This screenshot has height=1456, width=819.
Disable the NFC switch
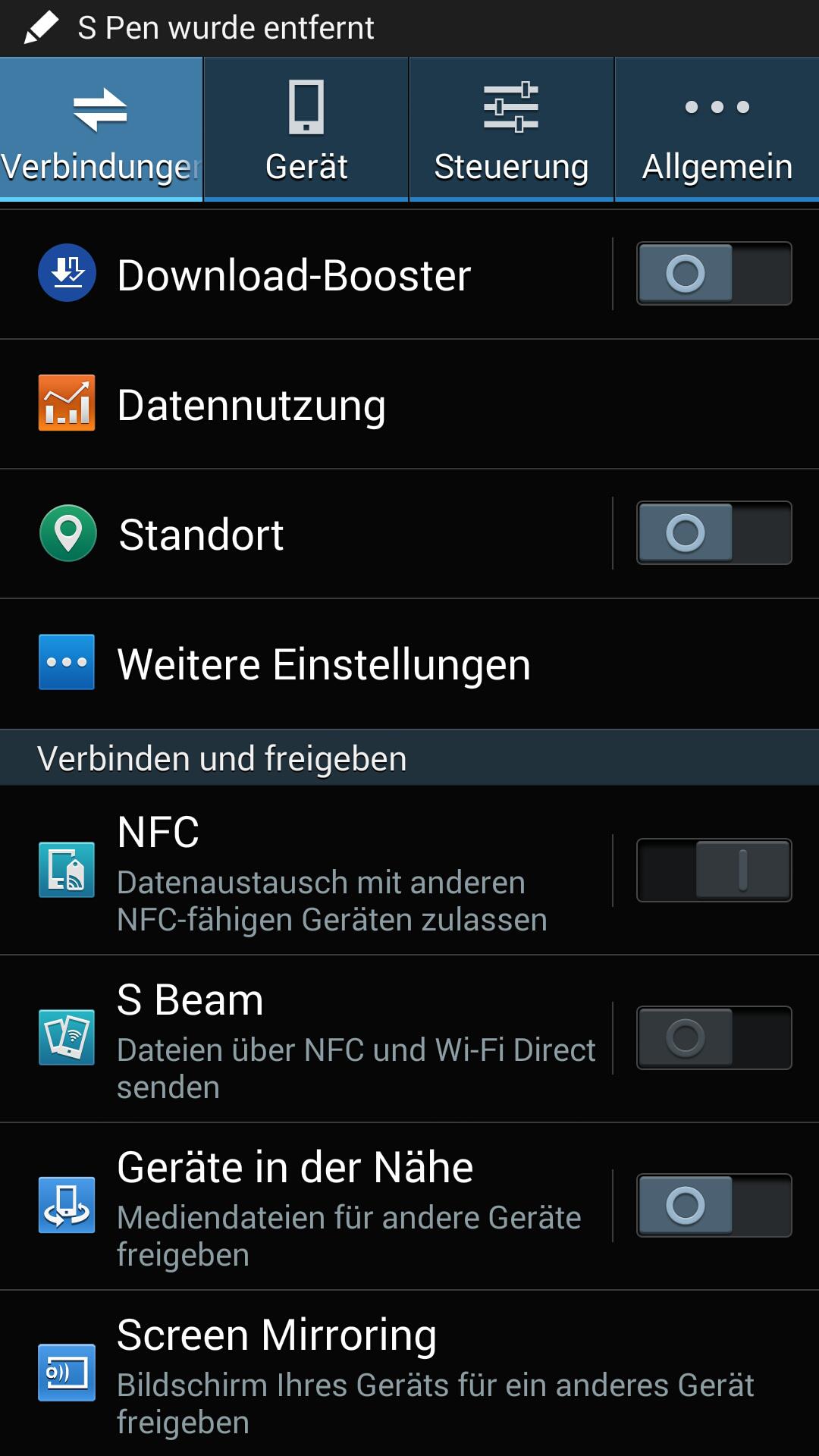click(714, 871)
